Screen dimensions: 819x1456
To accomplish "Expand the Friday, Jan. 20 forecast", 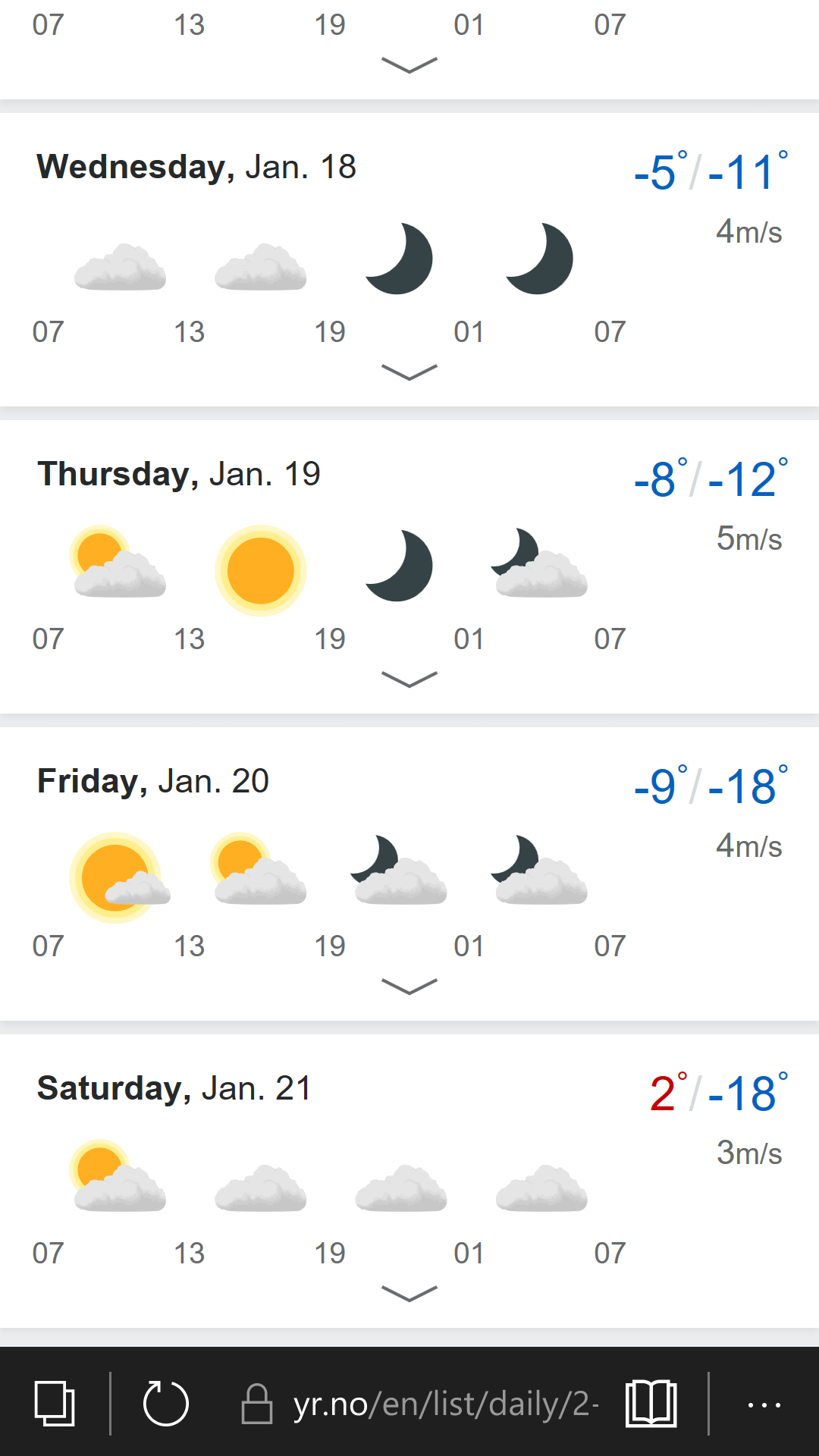I will pyautogui.click(x=409, y=987).
